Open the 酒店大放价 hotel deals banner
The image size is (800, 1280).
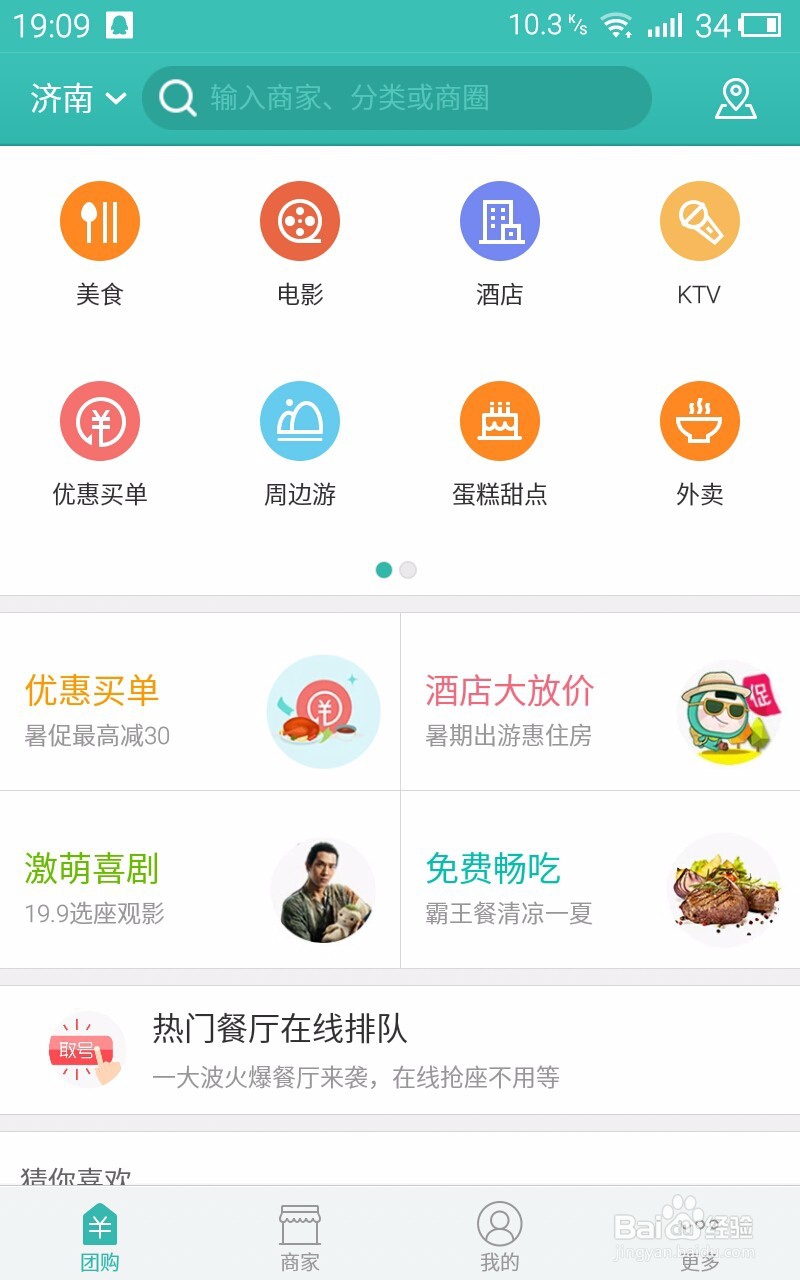click(600, 712)
